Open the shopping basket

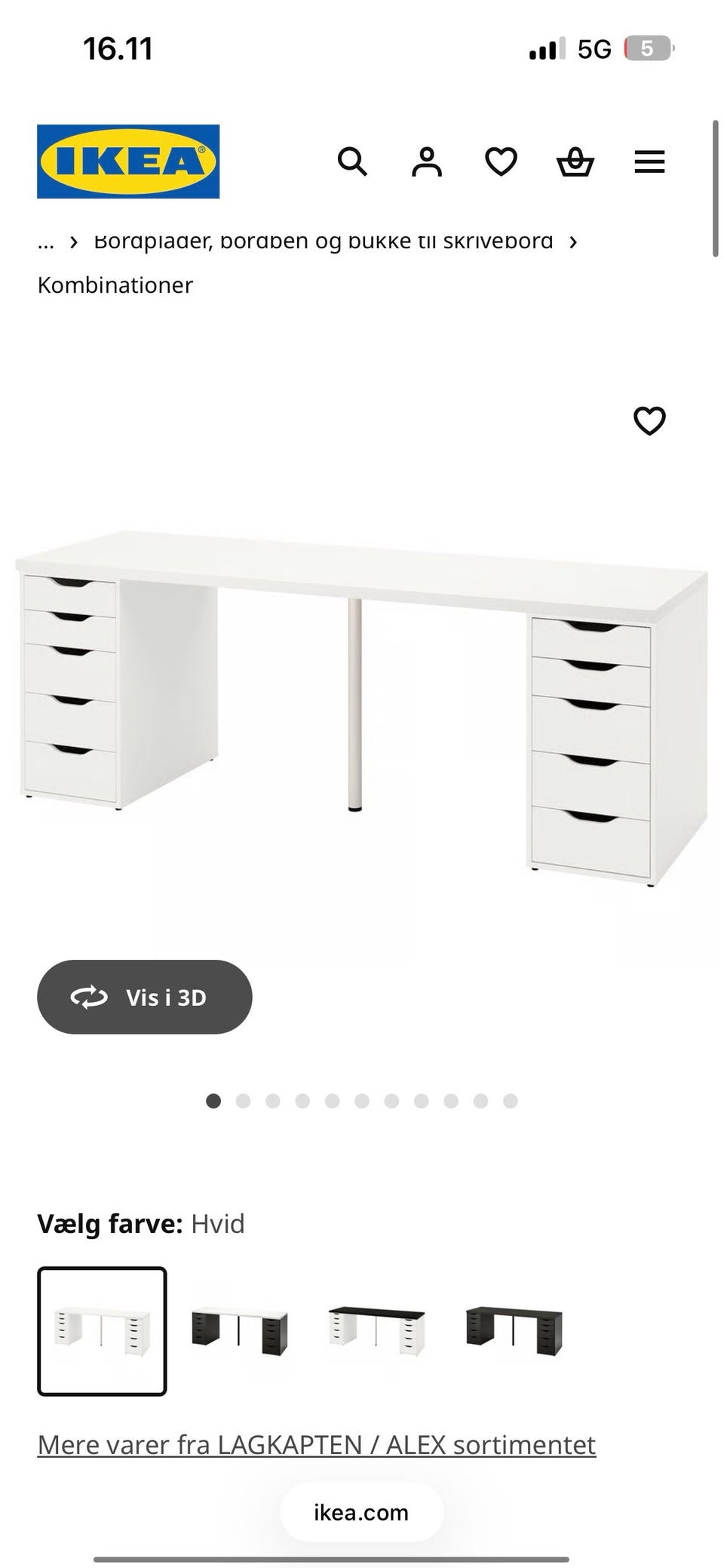coord(575,161)
